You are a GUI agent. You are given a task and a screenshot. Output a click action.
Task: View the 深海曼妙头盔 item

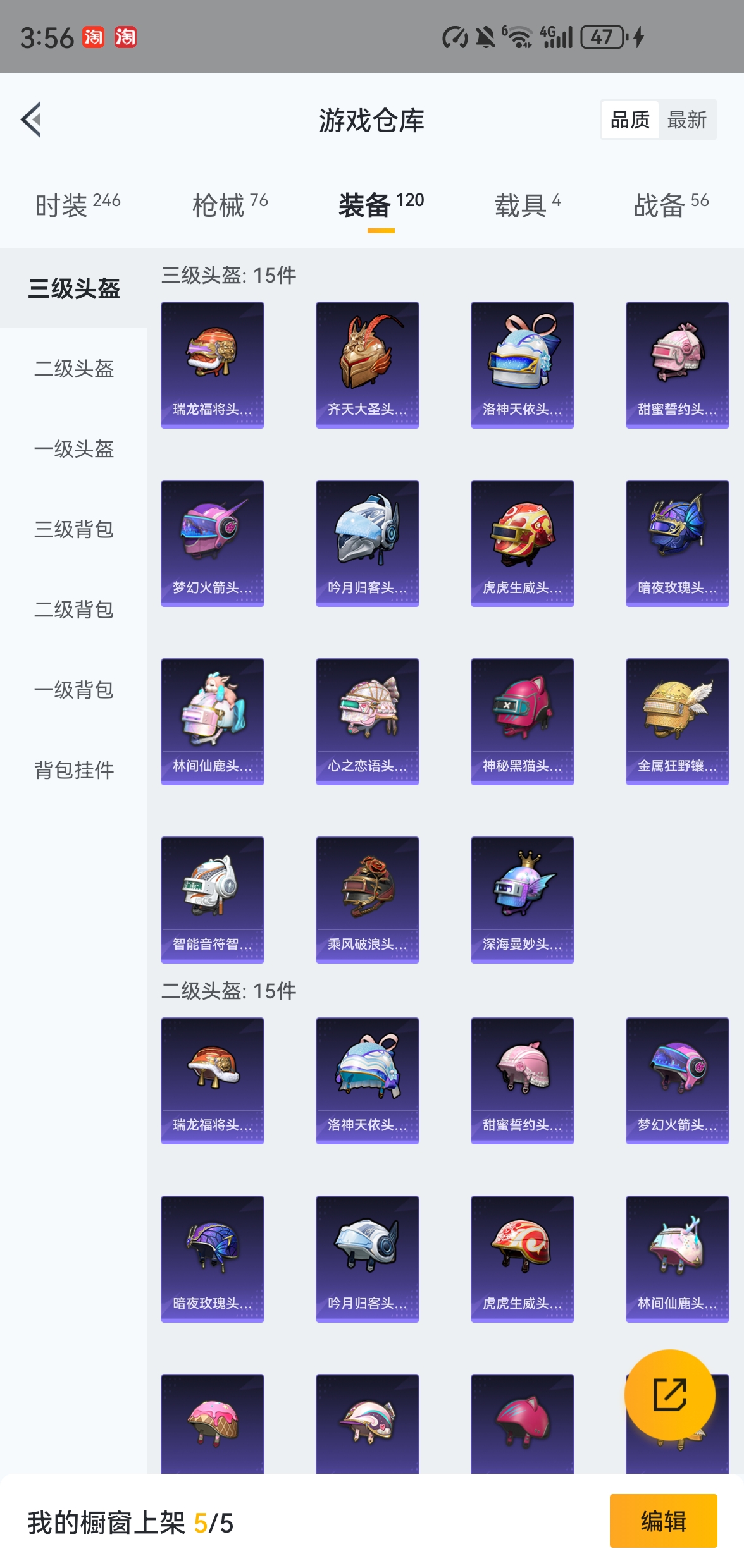522,898
